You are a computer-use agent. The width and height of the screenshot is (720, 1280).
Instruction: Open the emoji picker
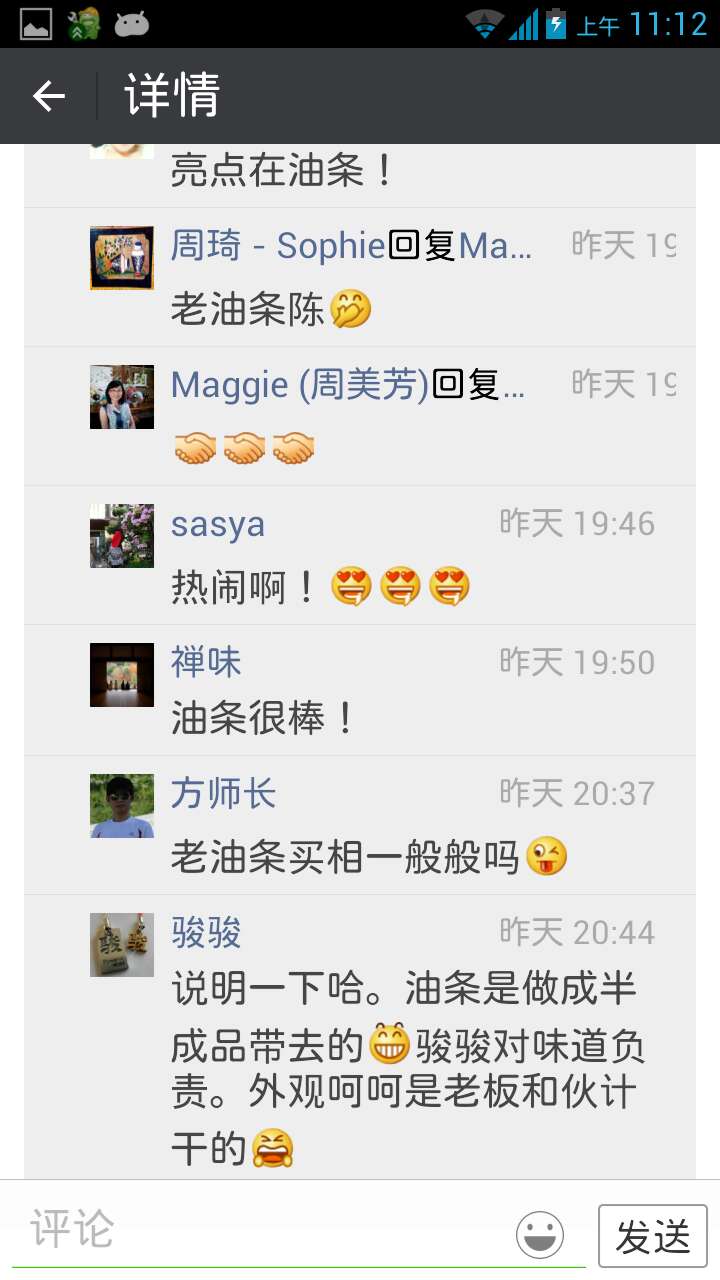(539, 1235)
